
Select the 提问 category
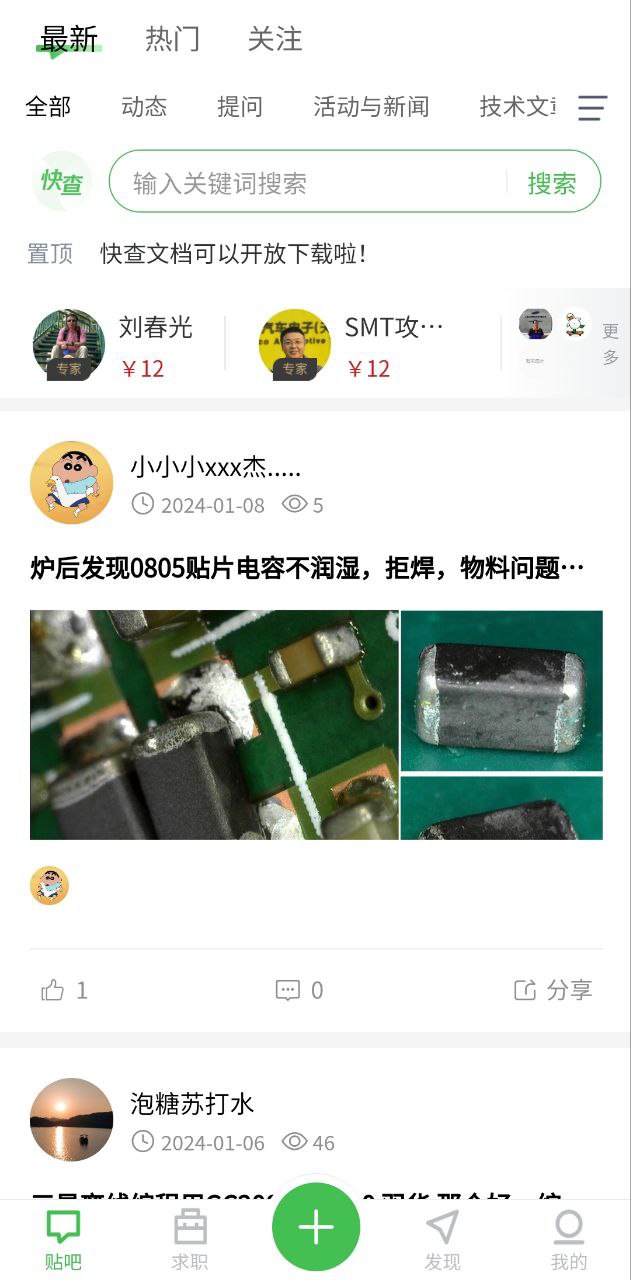240,107
